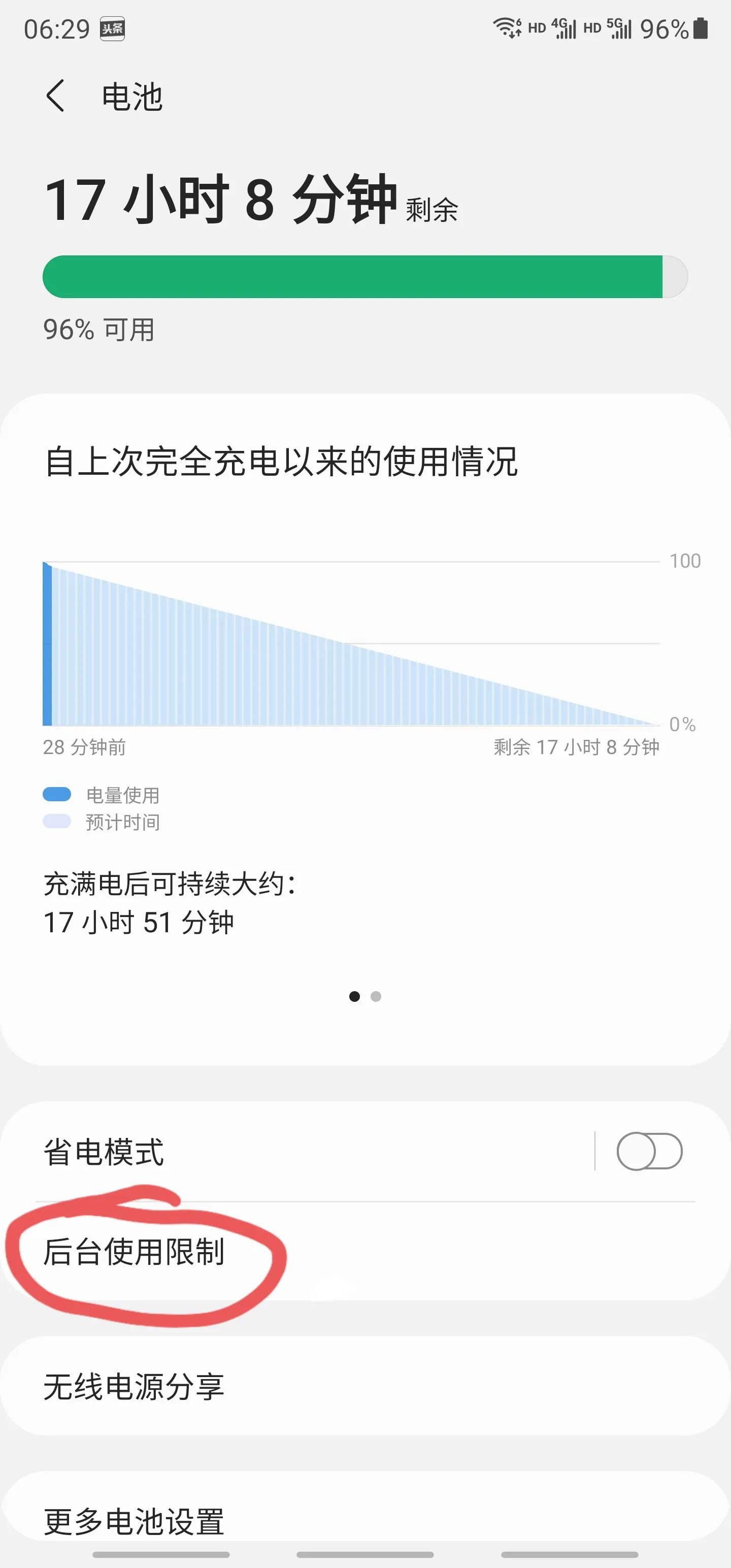This screenshot has width=731, height=1568.
Task: Go back using the arrow
Action: [55, 96]
